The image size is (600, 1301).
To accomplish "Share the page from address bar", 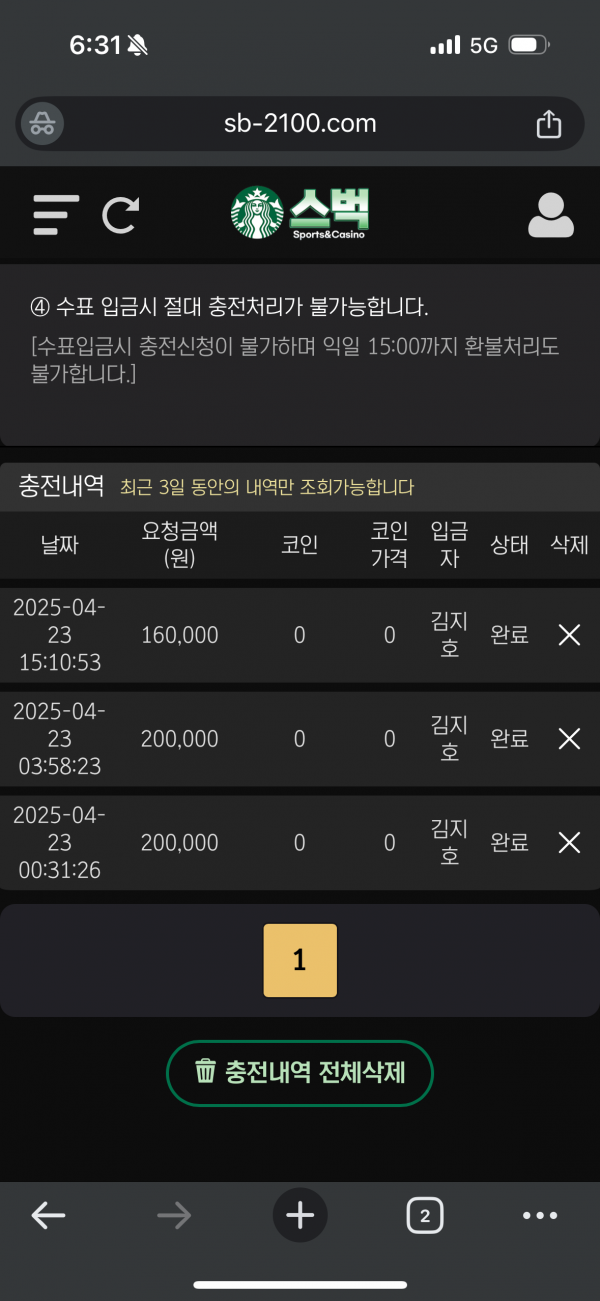I will [x=548, y=124].
